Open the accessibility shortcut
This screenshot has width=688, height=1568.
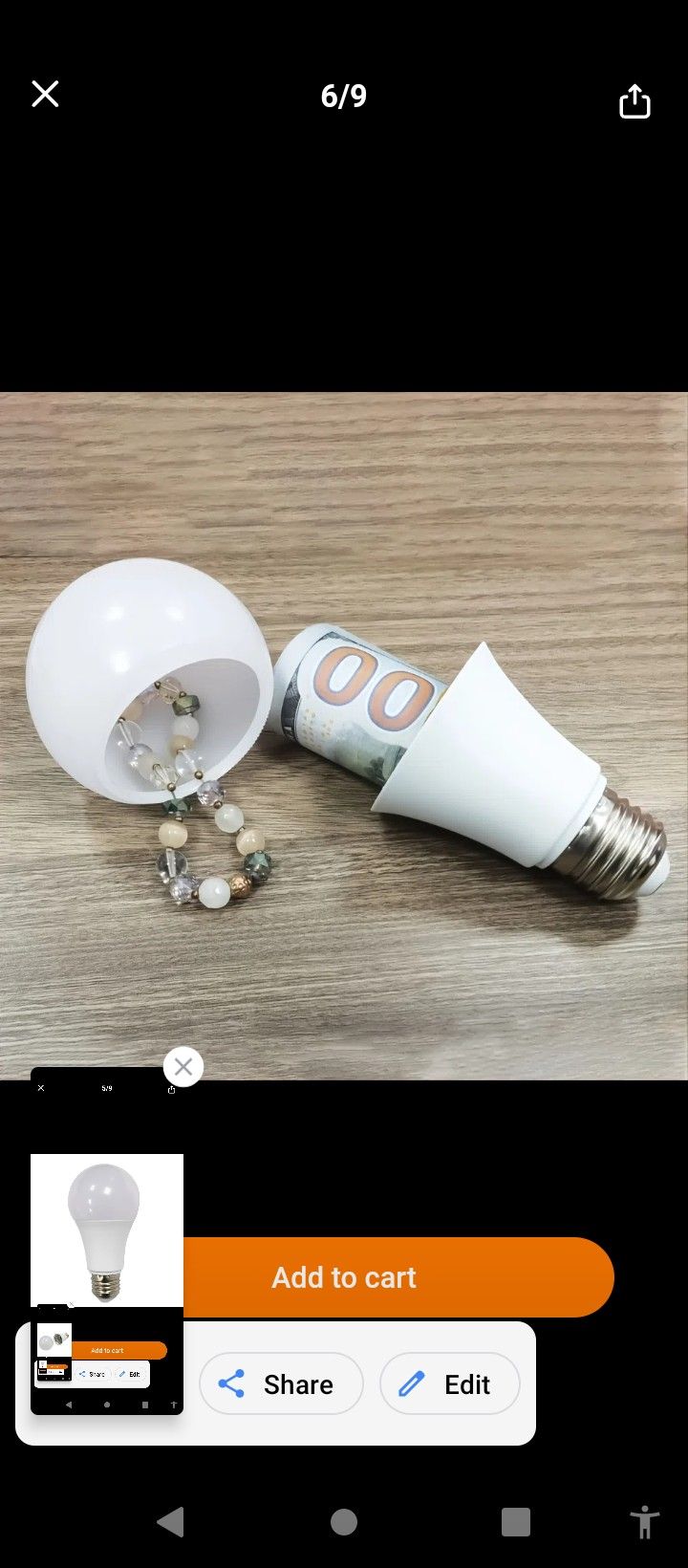(x=645, y=1522)
